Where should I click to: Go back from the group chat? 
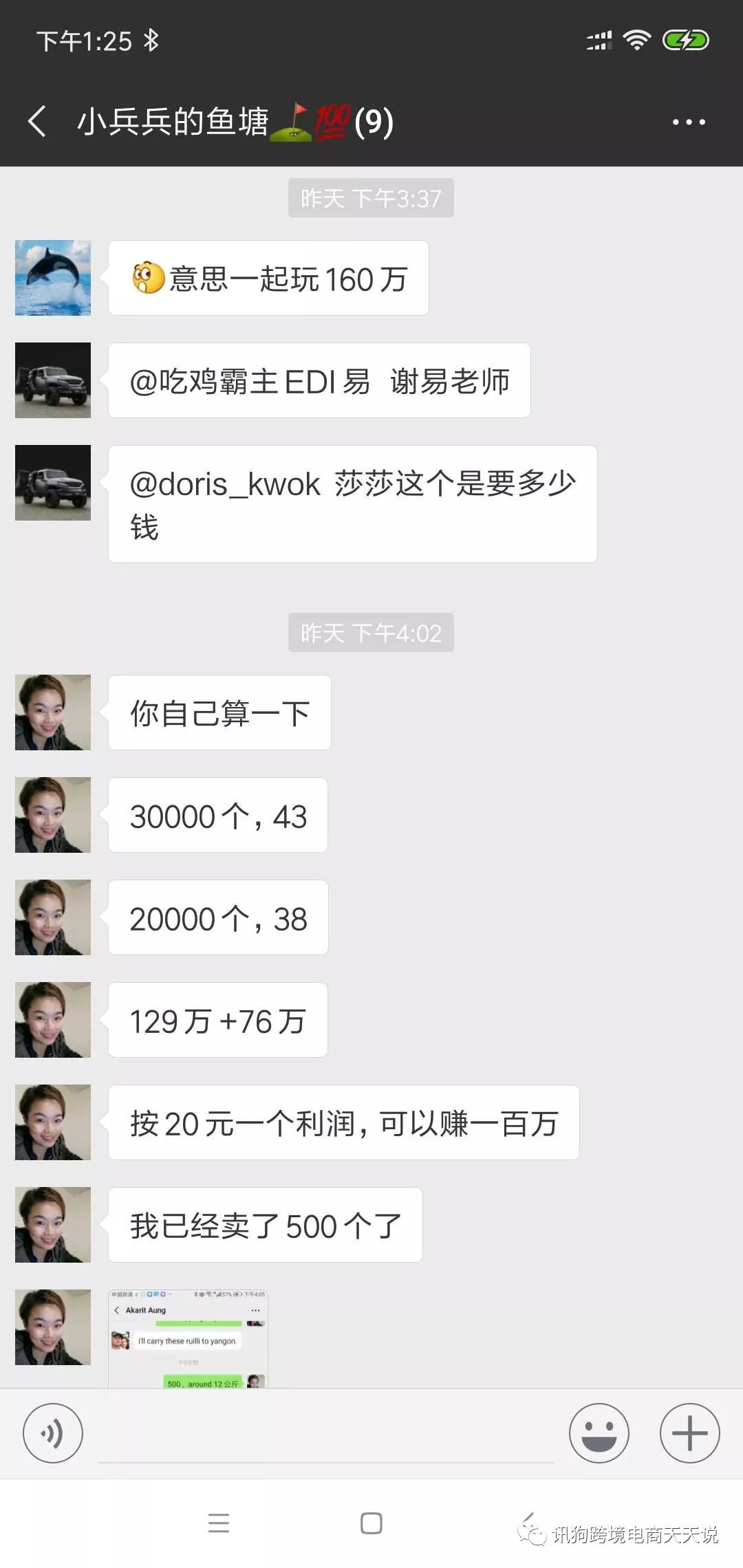click(38, 122)
